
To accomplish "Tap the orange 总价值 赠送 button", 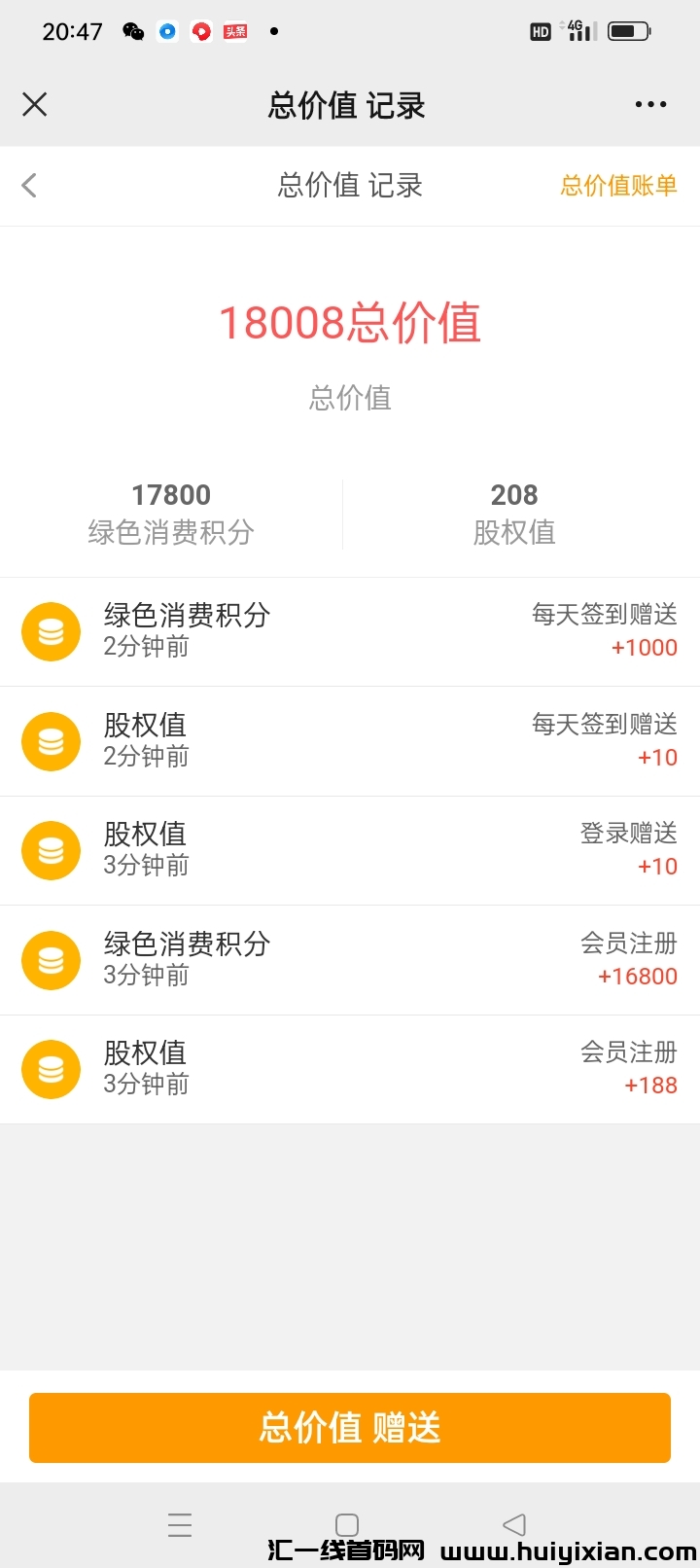I will pos(350,1427).
